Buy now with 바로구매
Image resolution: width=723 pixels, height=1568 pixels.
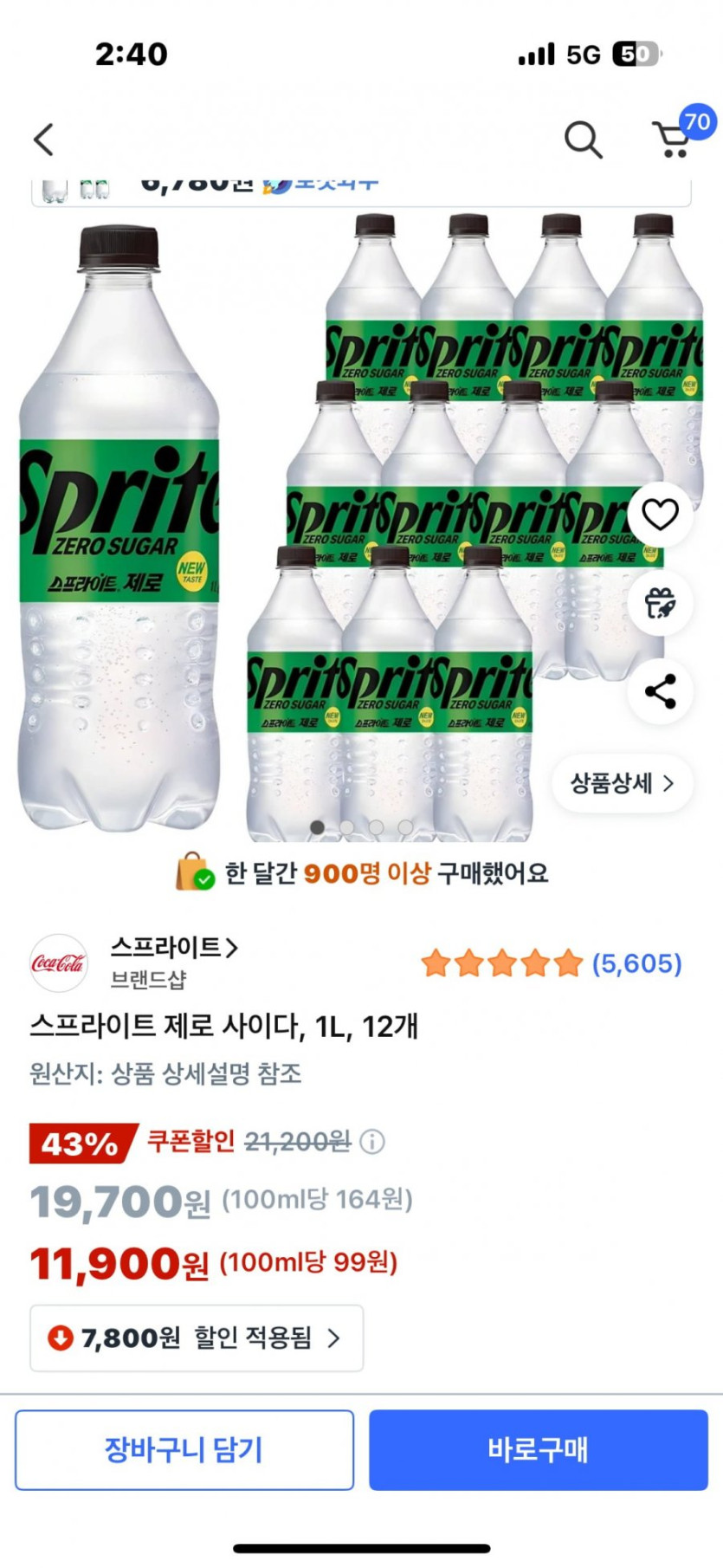(x=538, y=1450)
